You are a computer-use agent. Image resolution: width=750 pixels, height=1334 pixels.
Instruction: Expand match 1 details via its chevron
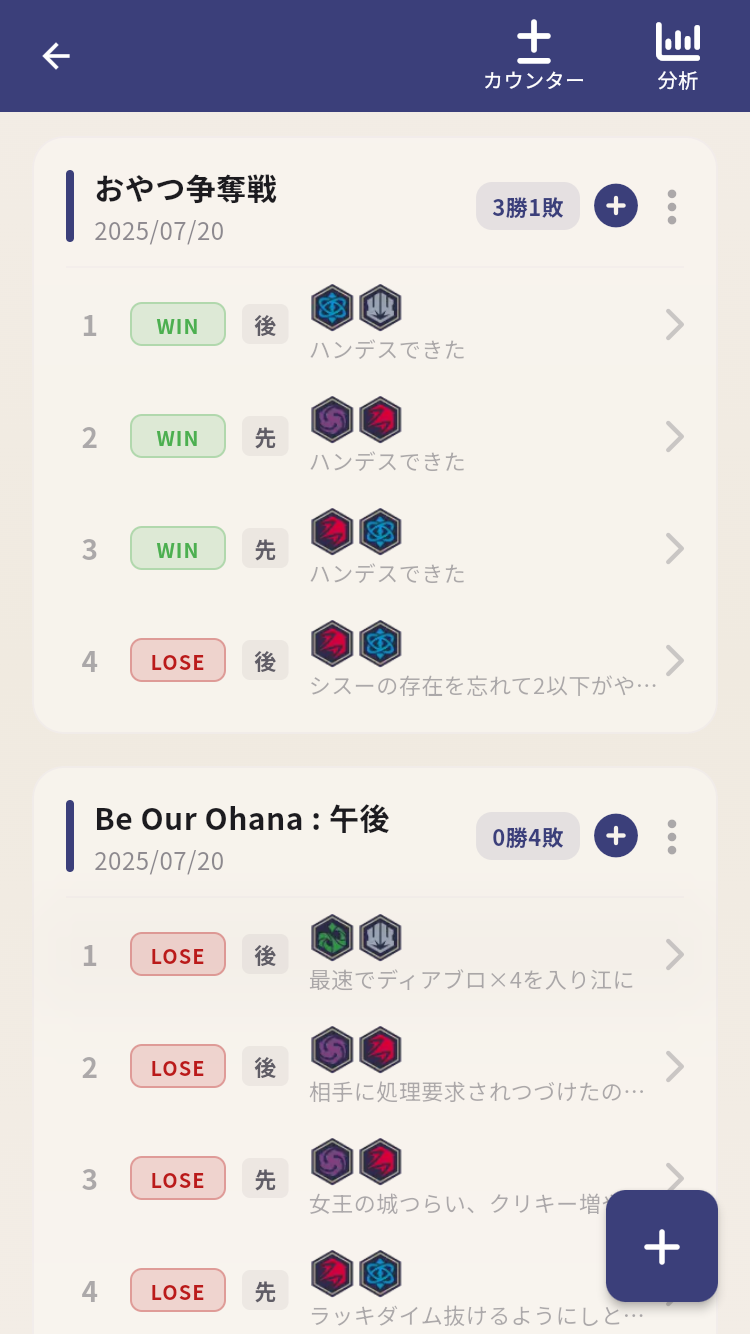(675, 324)
